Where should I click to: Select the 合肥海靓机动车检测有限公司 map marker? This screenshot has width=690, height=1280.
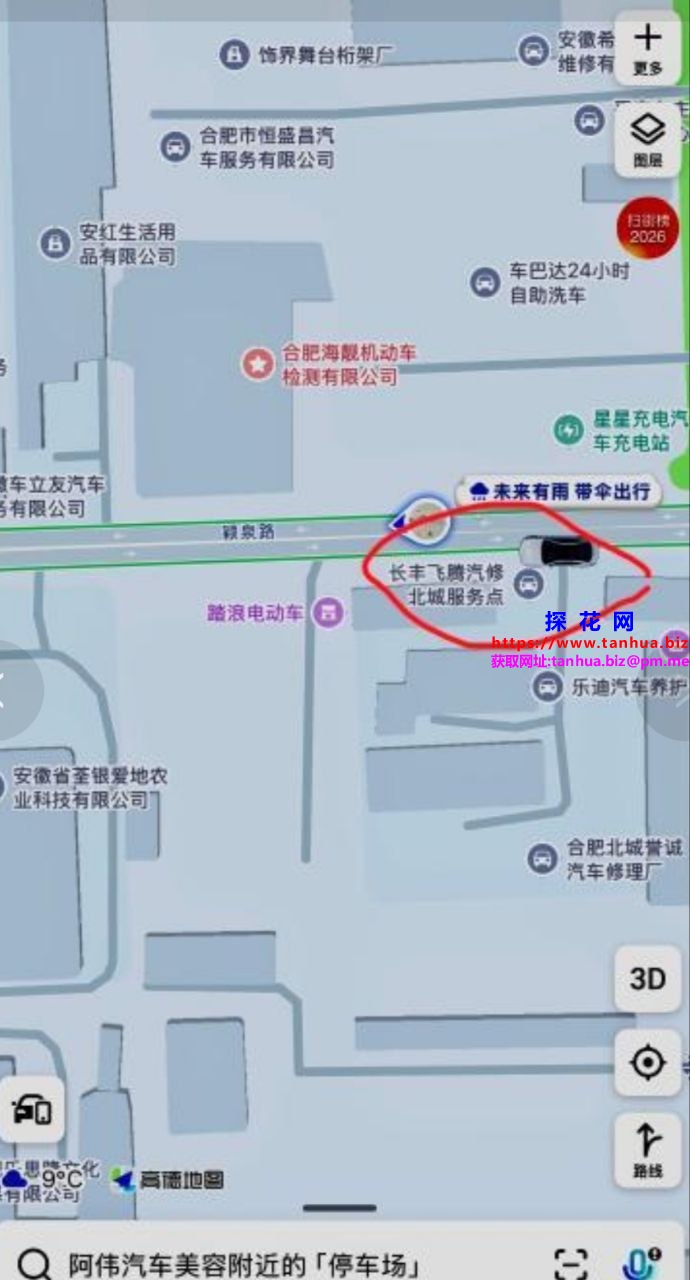pos(258,364)
